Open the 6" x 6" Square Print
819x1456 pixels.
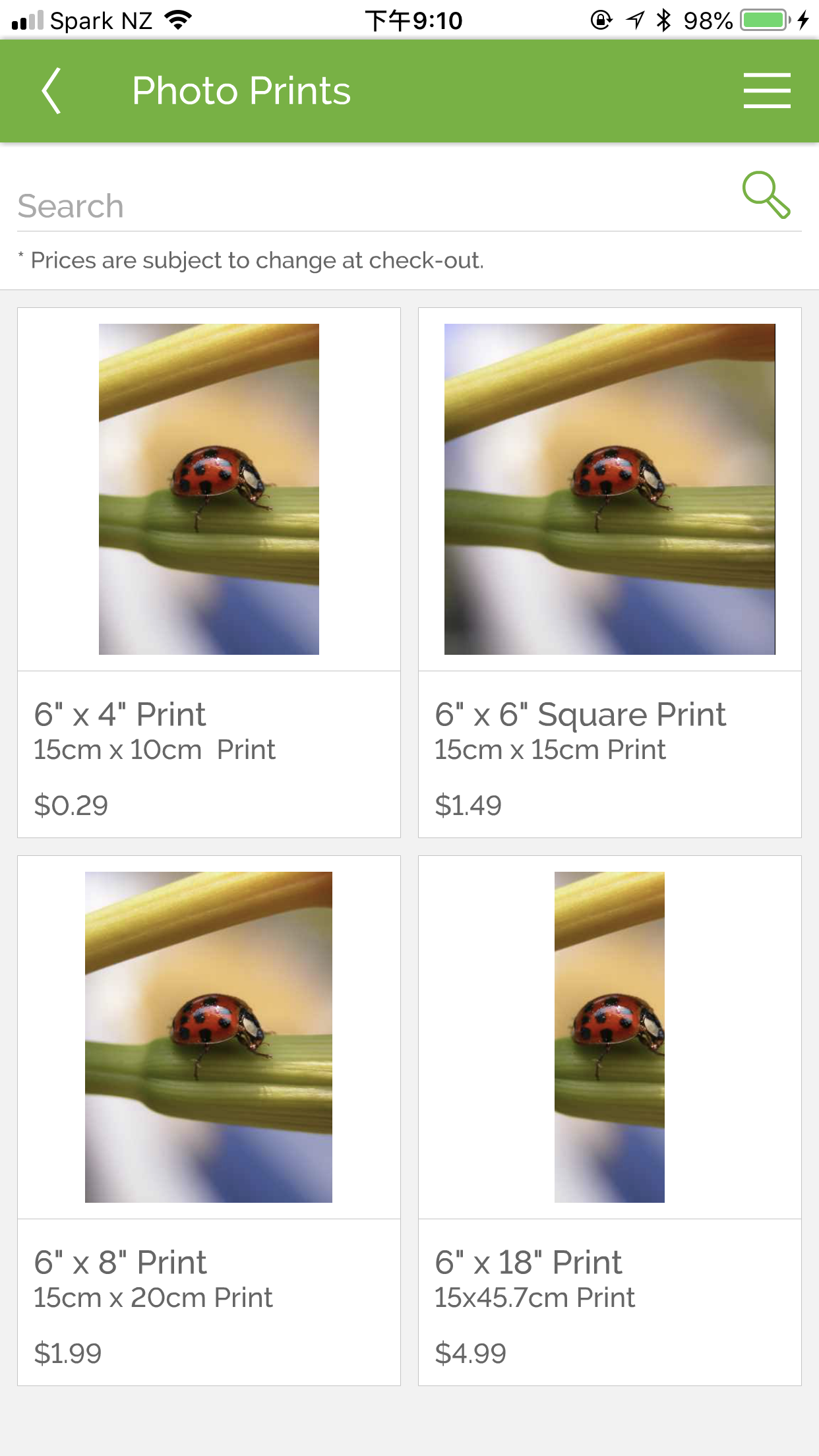tap(610, 572)
